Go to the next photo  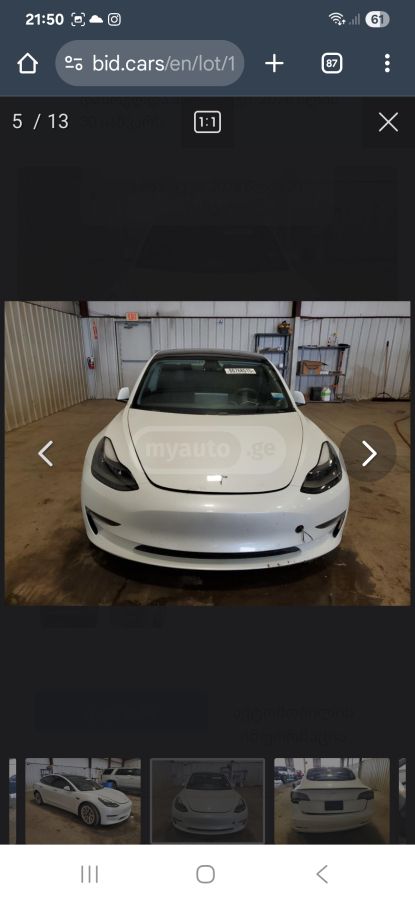369,453
